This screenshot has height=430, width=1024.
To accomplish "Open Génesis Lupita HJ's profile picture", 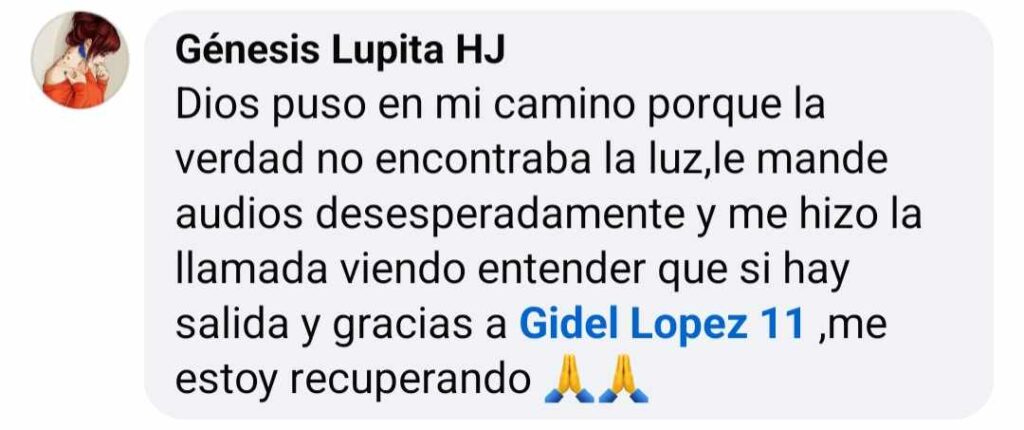I will 81,61.
